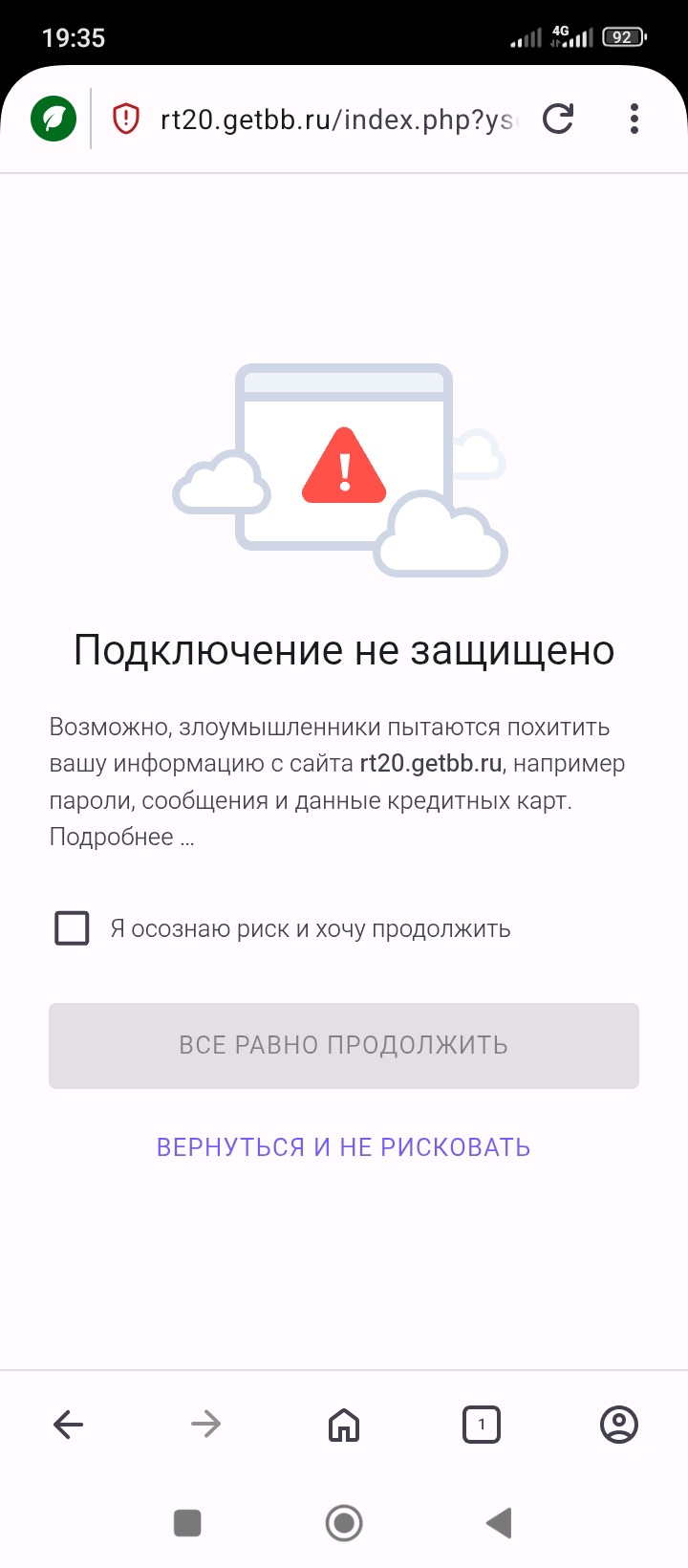Viewport: 688px width, 1568px height.
Task: Check "Я осознаю риск и хочу продолжить"
Action: click(x=72, y=927)
